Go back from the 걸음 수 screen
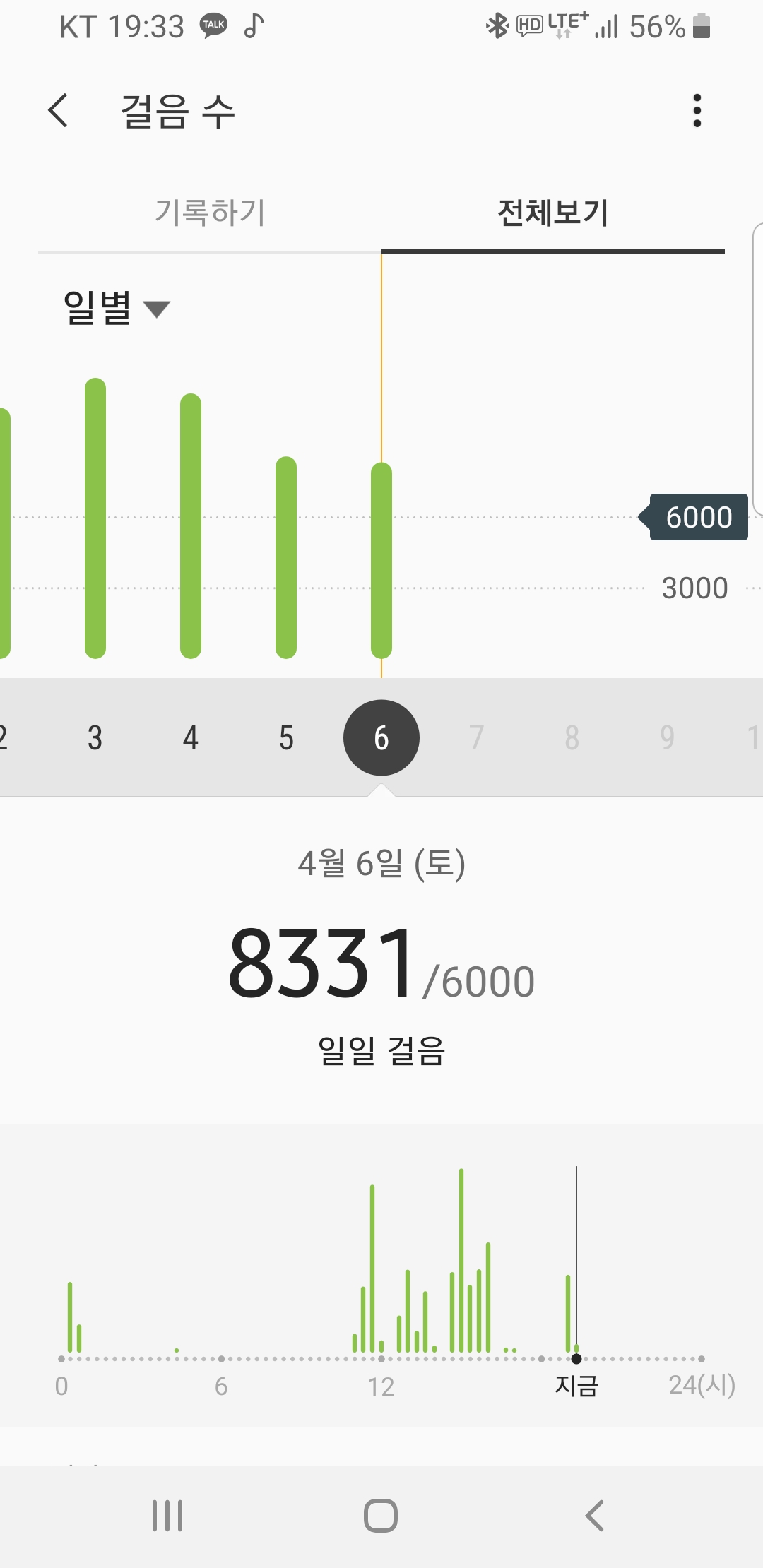This screenshot has width=763, height=1568. coord(59,111)
